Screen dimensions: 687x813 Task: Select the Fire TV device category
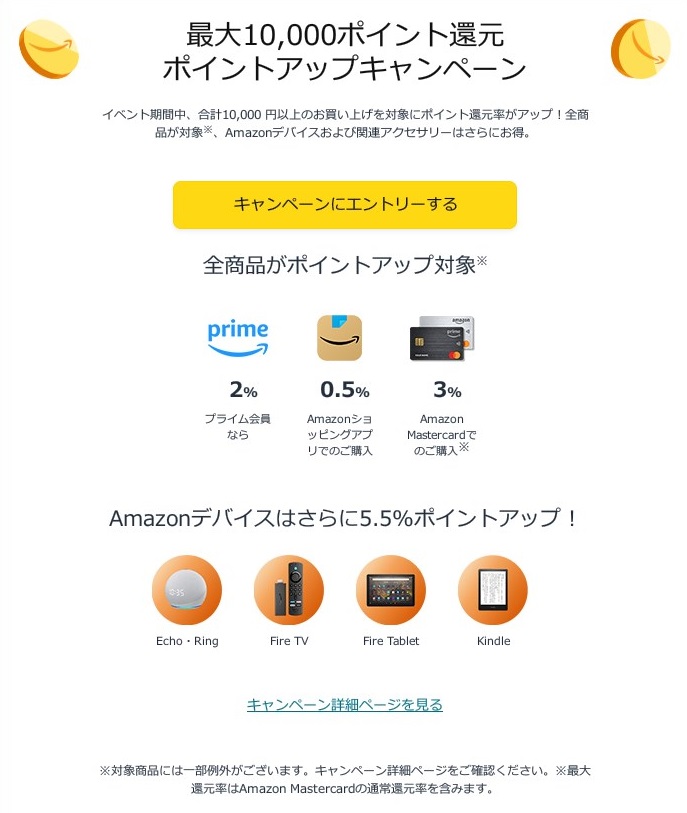[x=289, y=591]
